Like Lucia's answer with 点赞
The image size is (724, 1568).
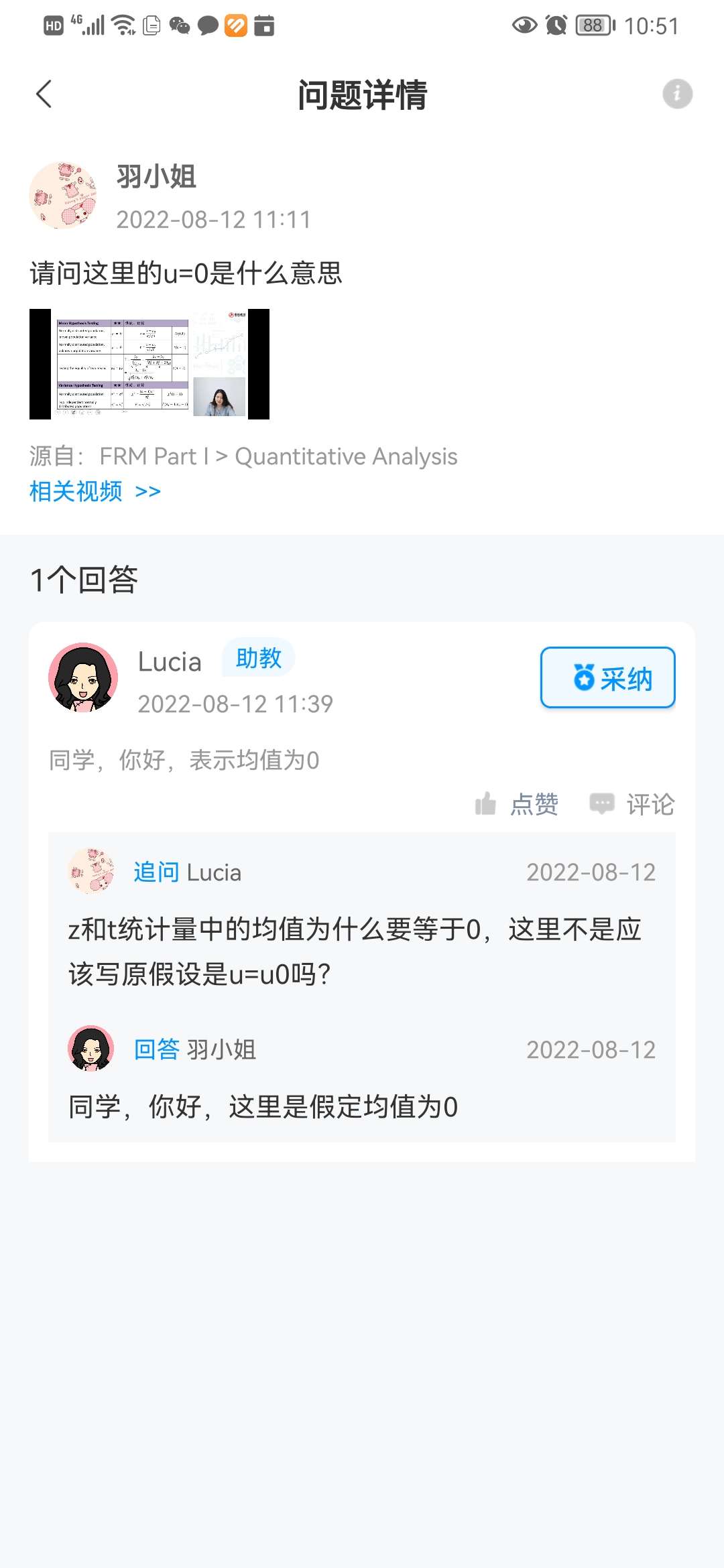tap(517, 803)
